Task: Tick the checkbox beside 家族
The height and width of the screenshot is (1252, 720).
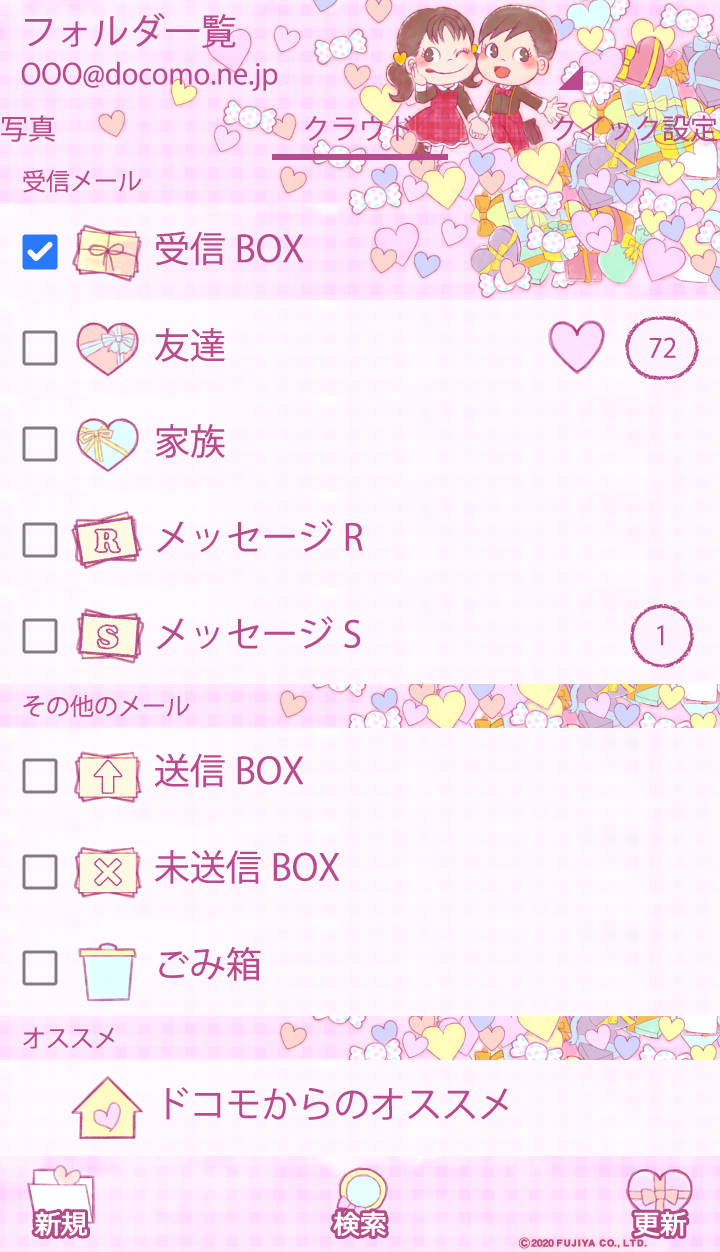Action: coord(40,444)
